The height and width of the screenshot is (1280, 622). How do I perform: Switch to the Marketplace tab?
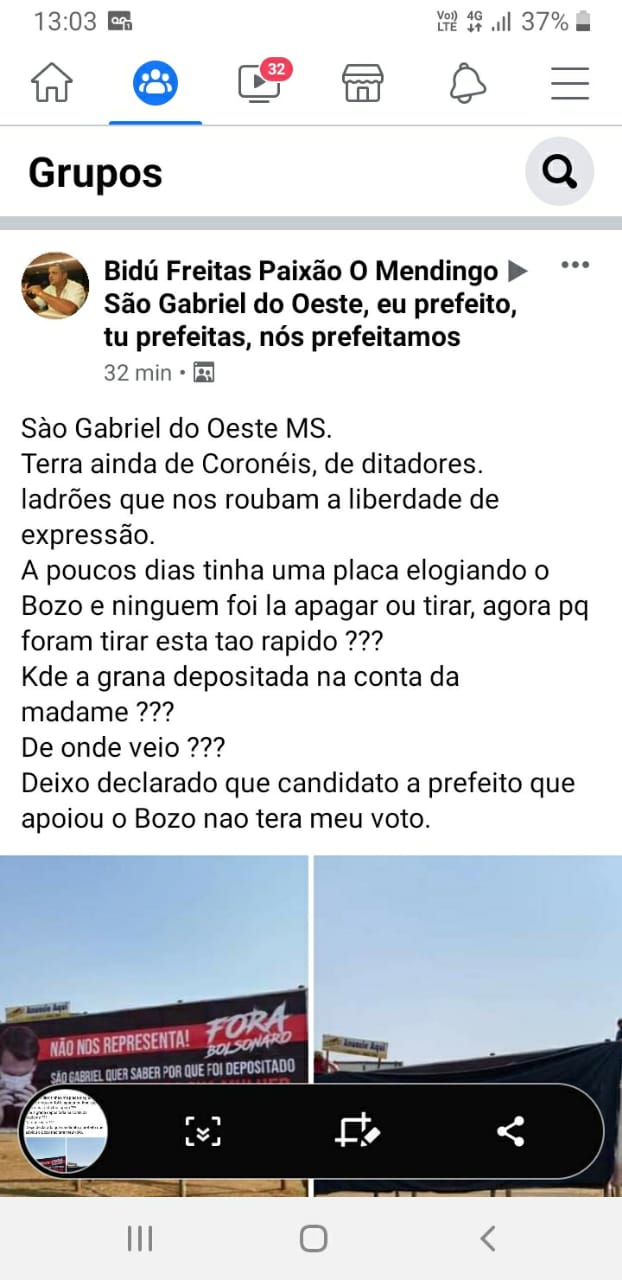click(363, 83)
